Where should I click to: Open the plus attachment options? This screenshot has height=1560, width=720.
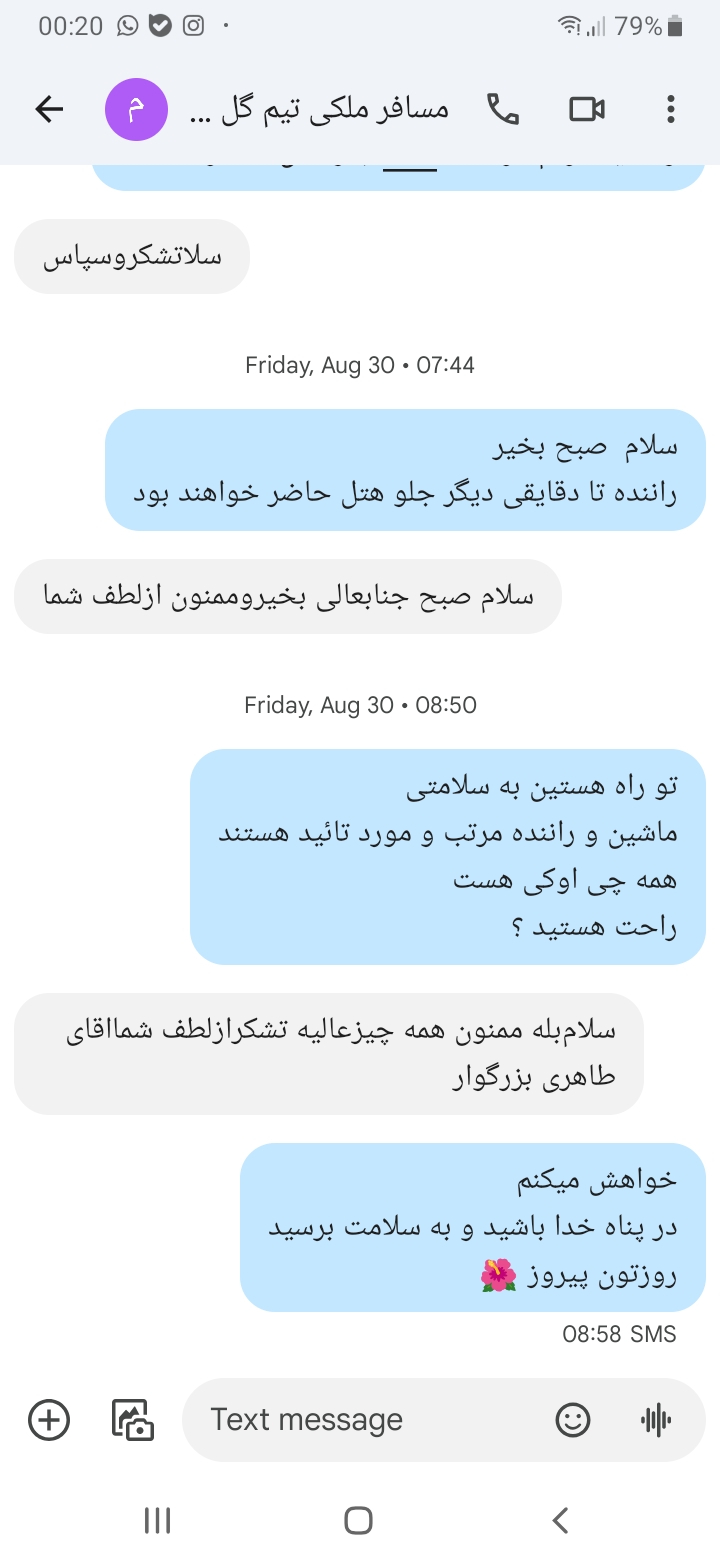pyautogui.click(x=49, y=1420)
